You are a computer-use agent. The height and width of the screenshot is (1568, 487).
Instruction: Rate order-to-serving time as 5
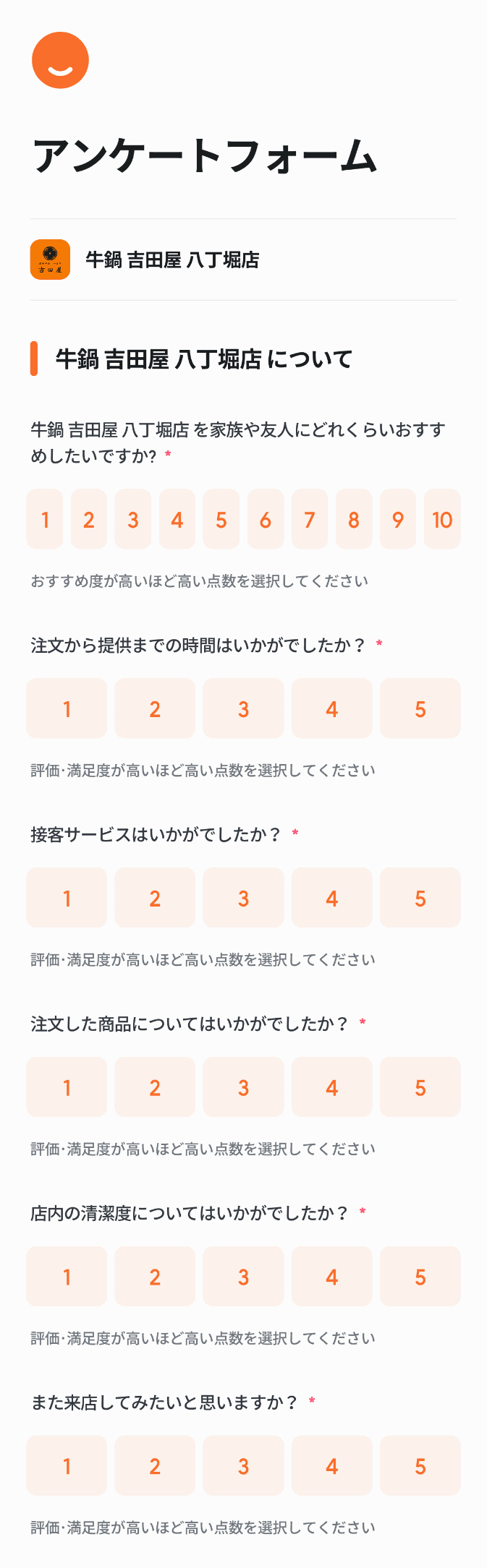click(420, 708)
